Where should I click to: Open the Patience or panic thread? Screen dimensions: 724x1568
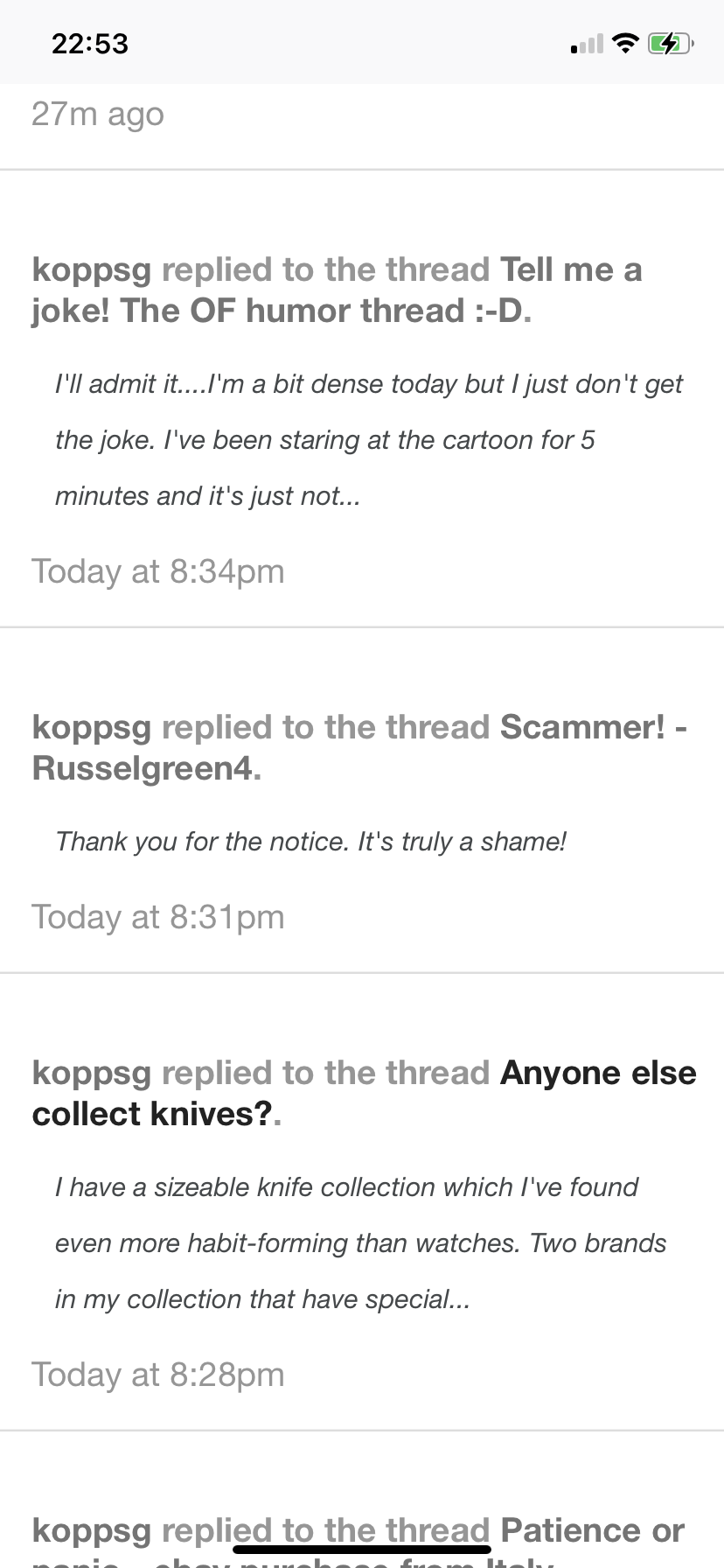click(591, 1531)
